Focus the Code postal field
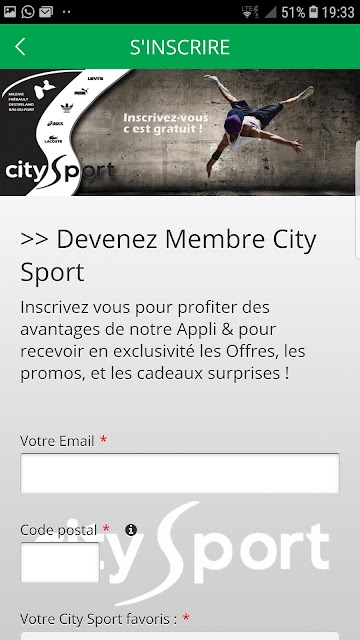Screen dimensions: 360x640 coord(60,562)
